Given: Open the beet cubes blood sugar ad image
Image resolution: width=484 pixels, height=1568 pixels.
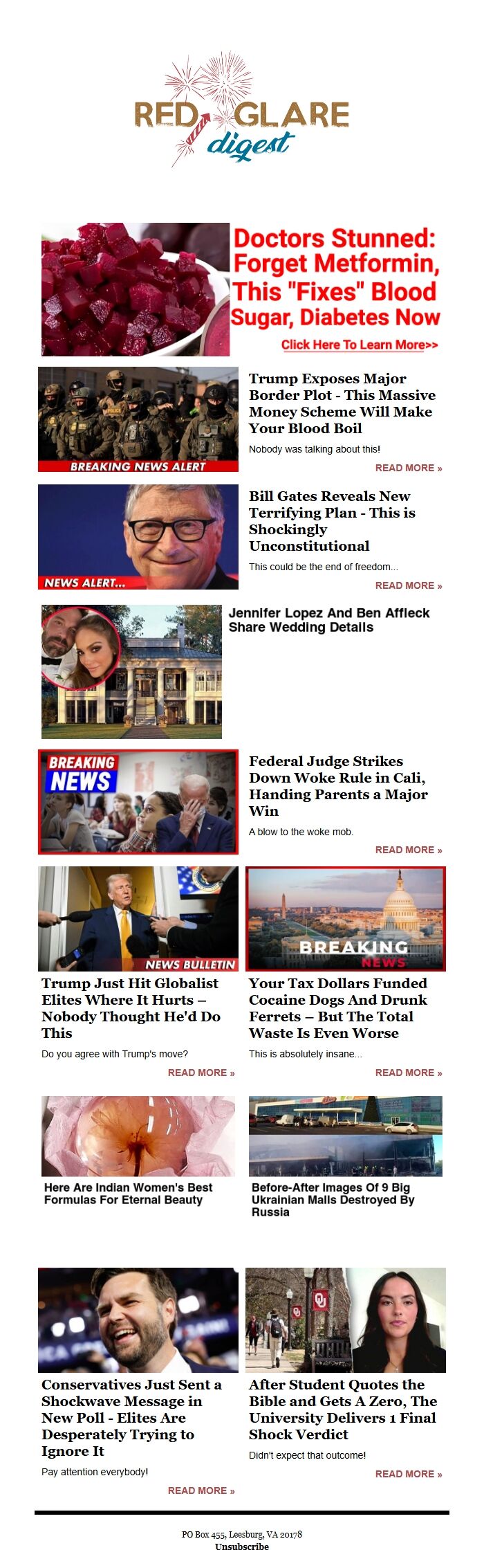Looking at the screenshot, I should pyautogui.click(x=136, y=289).
